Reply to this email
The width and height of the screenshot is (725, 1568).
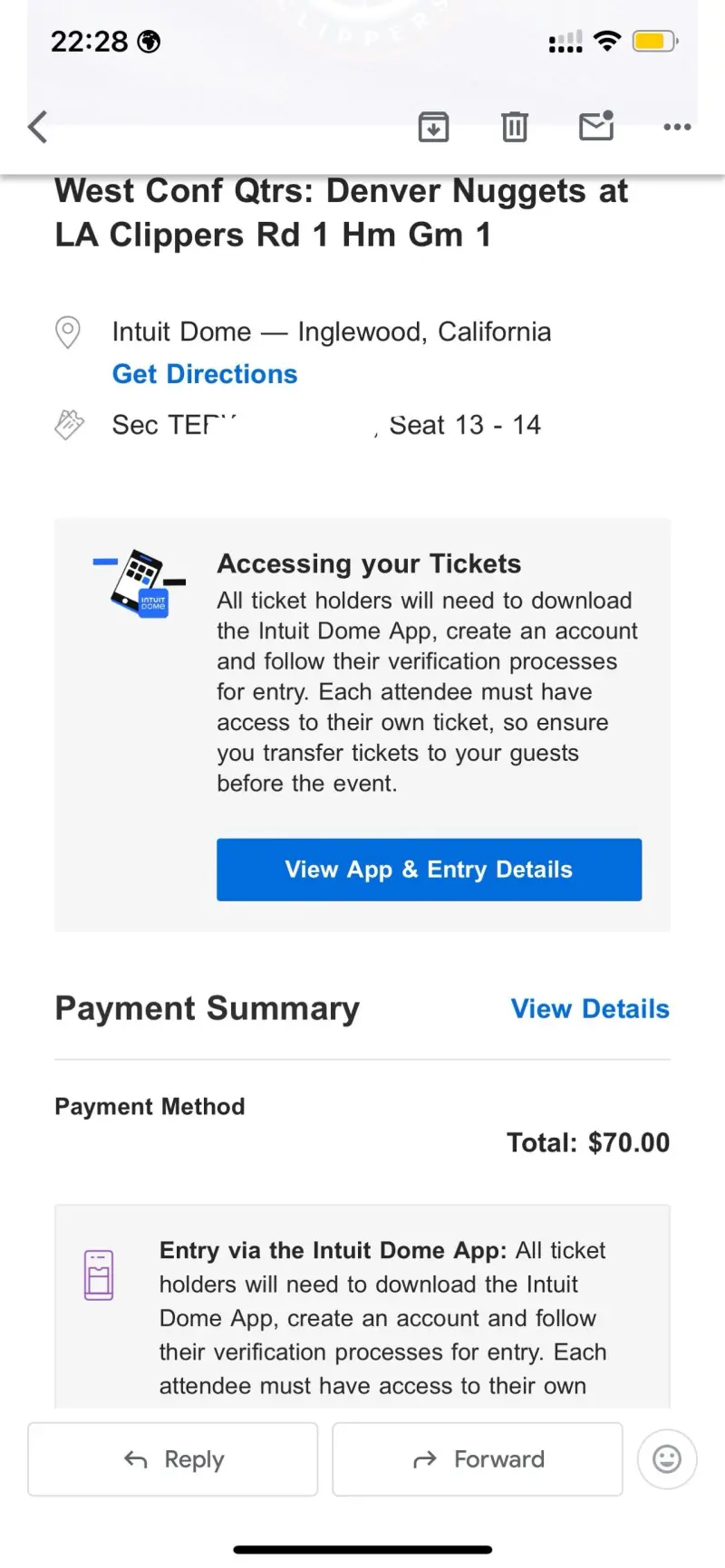[x=173, y=1459]
